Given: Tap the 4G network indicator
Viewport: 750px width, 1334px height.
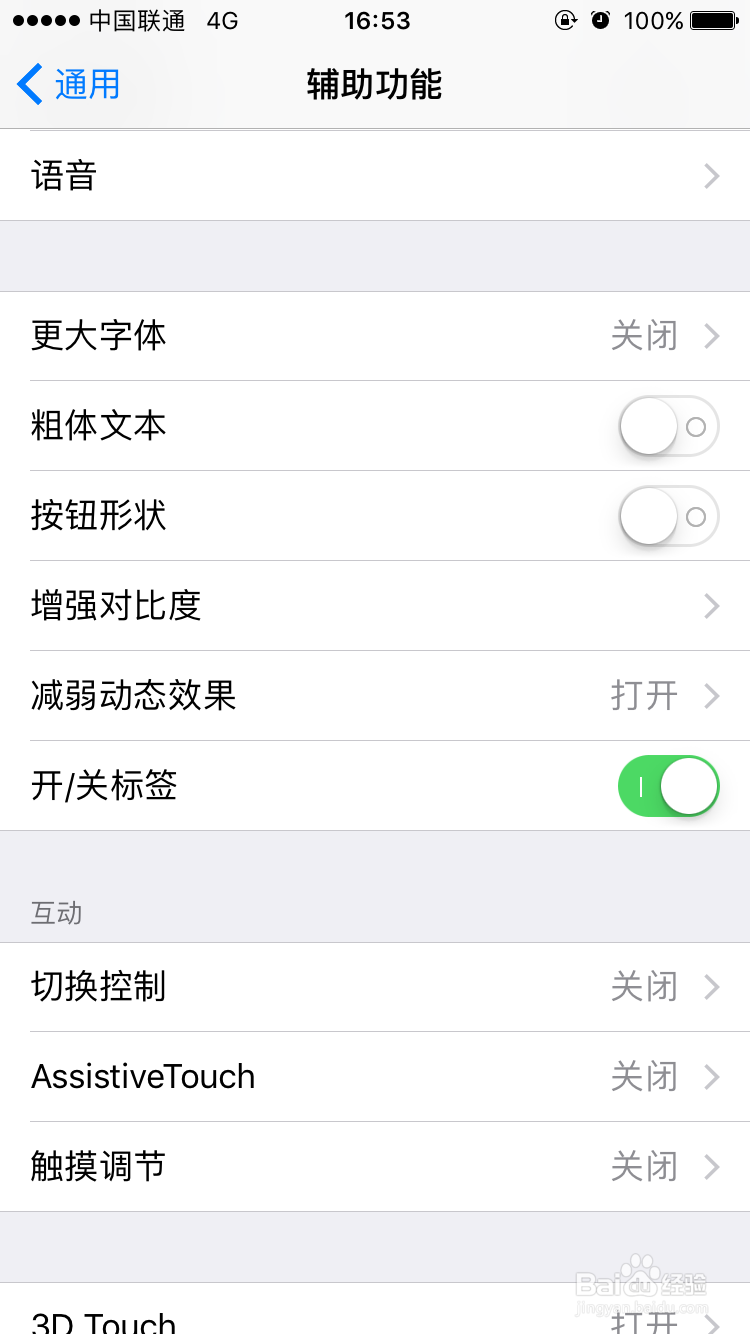Looking at the screenshot, I should (221, 20).
